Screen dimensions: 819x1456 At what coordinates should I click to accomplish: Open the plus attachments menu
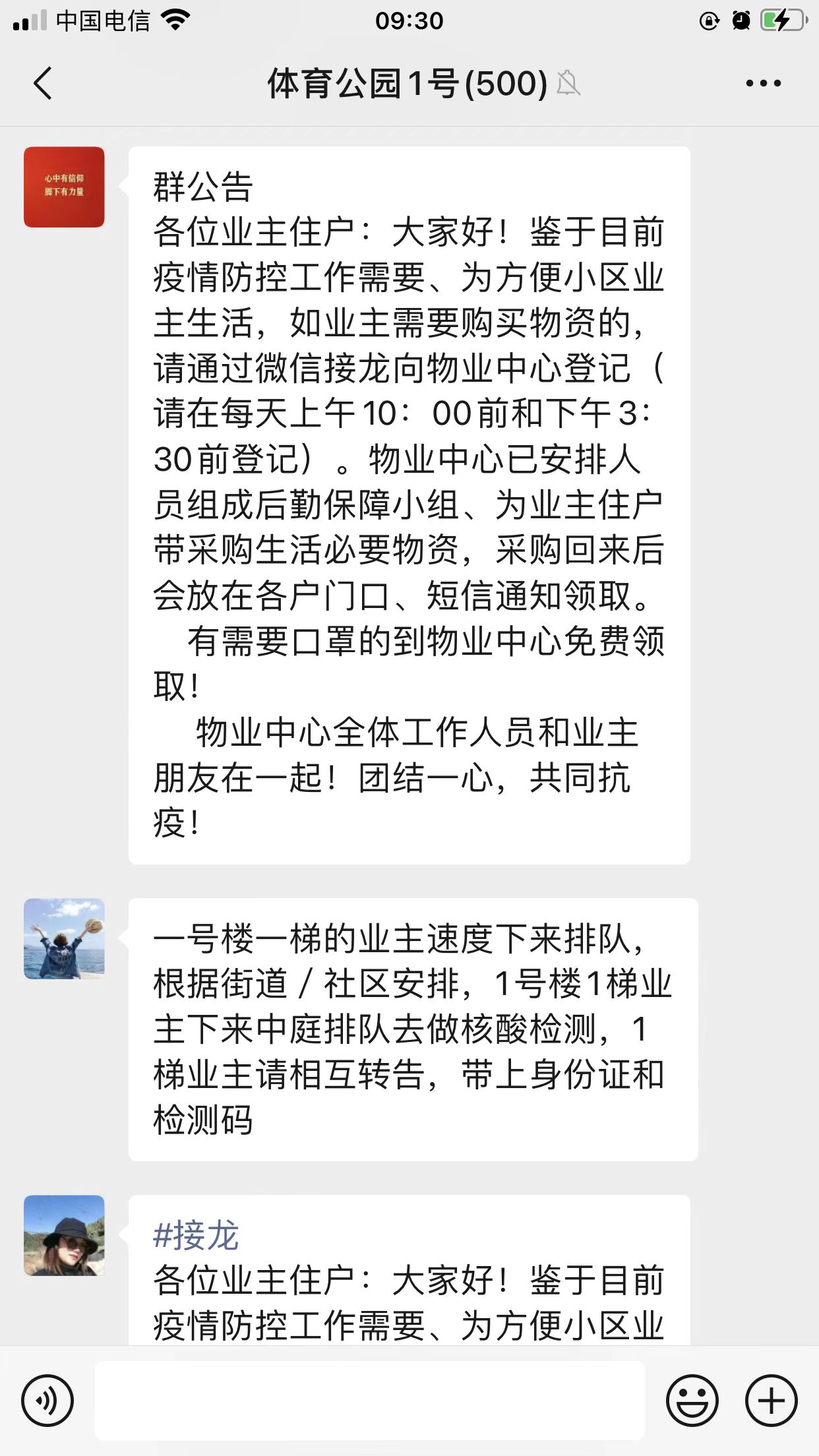click(771, 1401)
